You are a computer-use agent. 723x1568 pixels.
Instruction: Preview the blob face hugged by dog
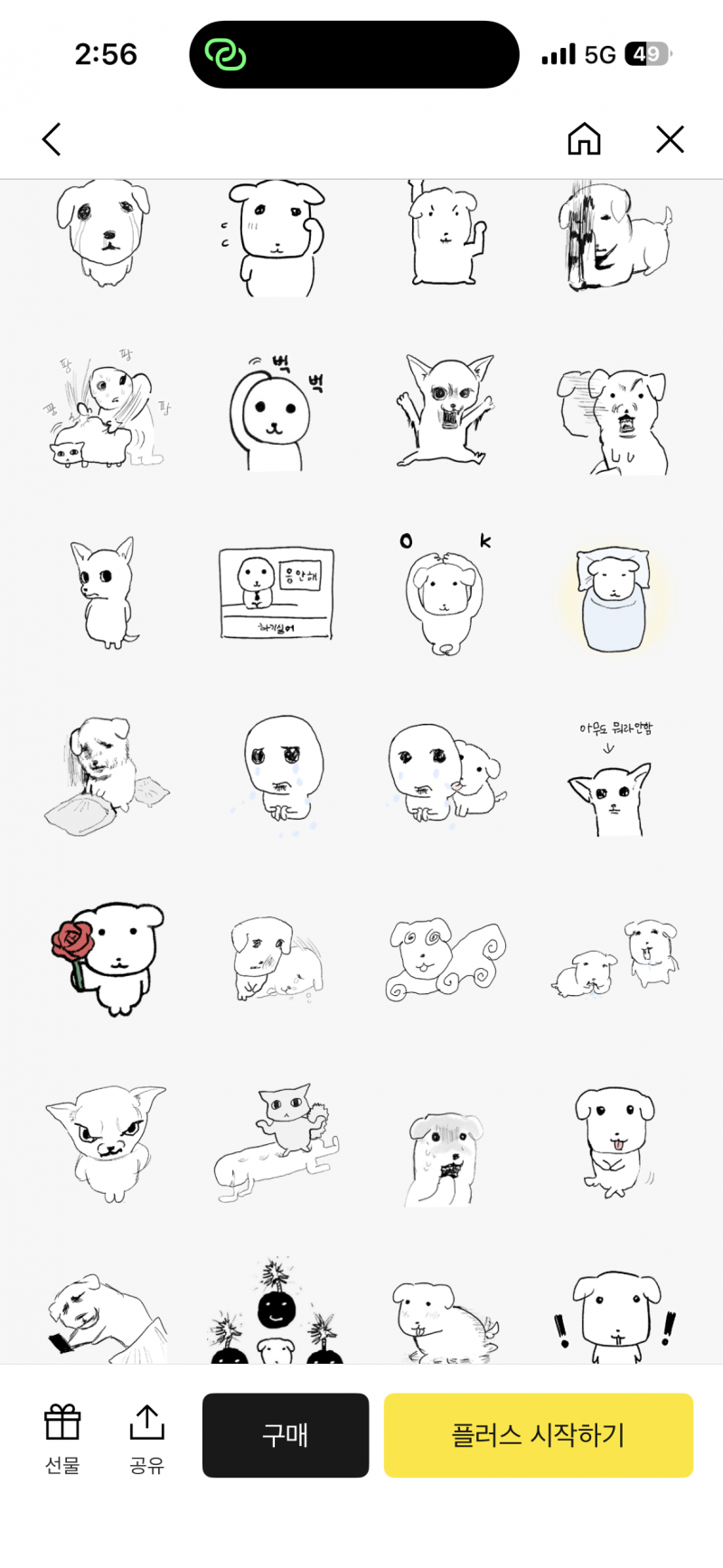point(446,775)
